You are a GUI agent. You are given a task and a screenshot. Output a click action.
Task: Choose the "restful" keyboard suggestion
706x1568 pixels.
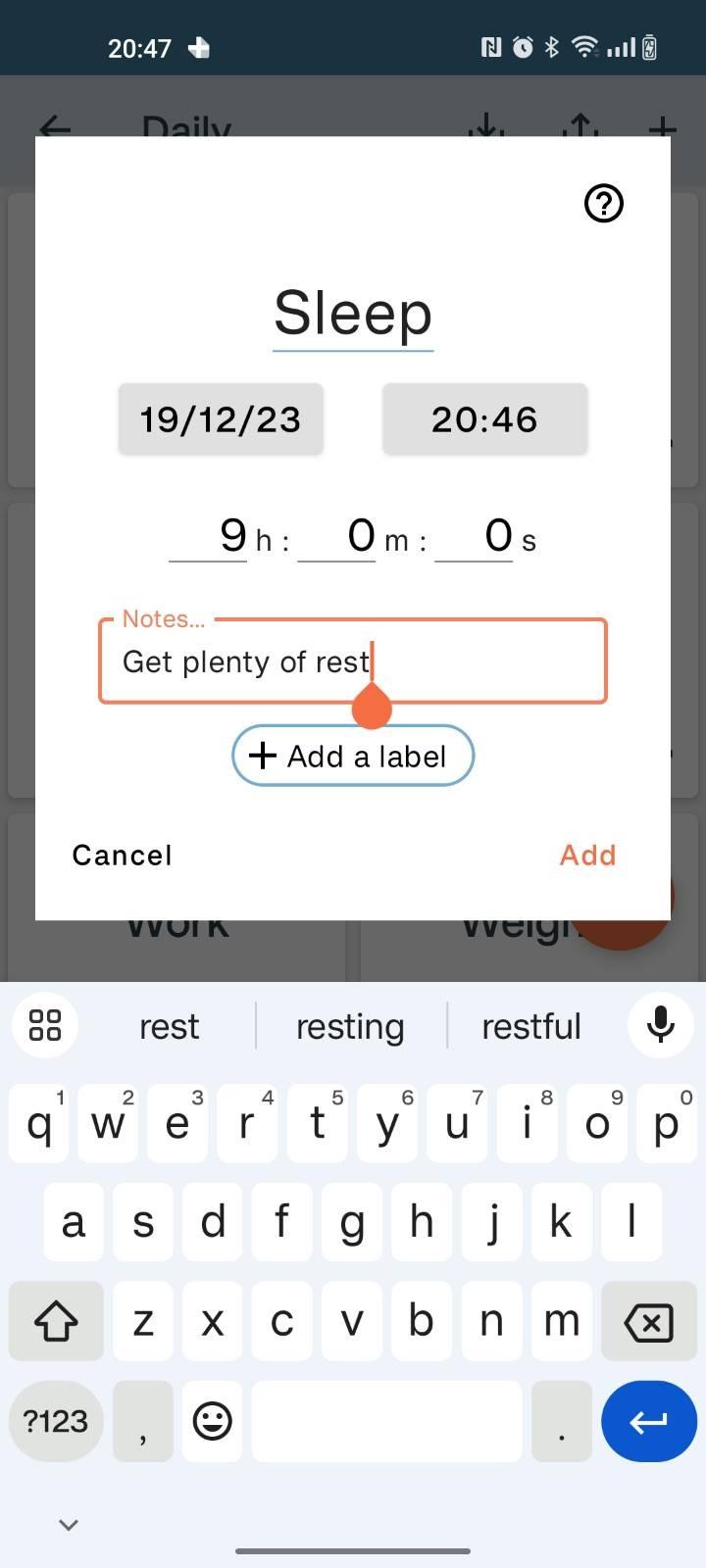pos(531,1026)
